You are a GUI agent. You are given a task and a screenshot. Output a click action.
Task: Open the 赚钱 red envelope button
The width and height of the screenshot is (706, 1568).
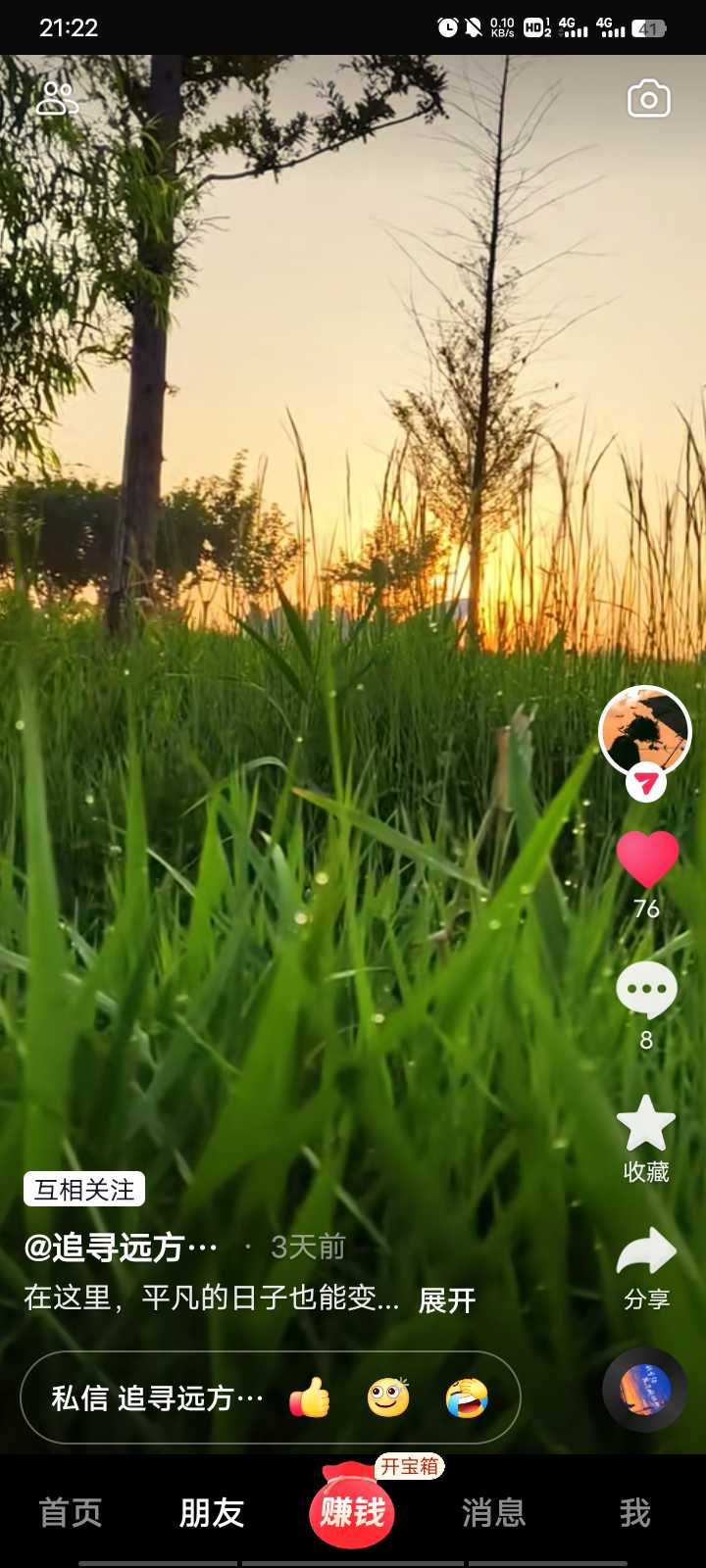(353, 1511)
